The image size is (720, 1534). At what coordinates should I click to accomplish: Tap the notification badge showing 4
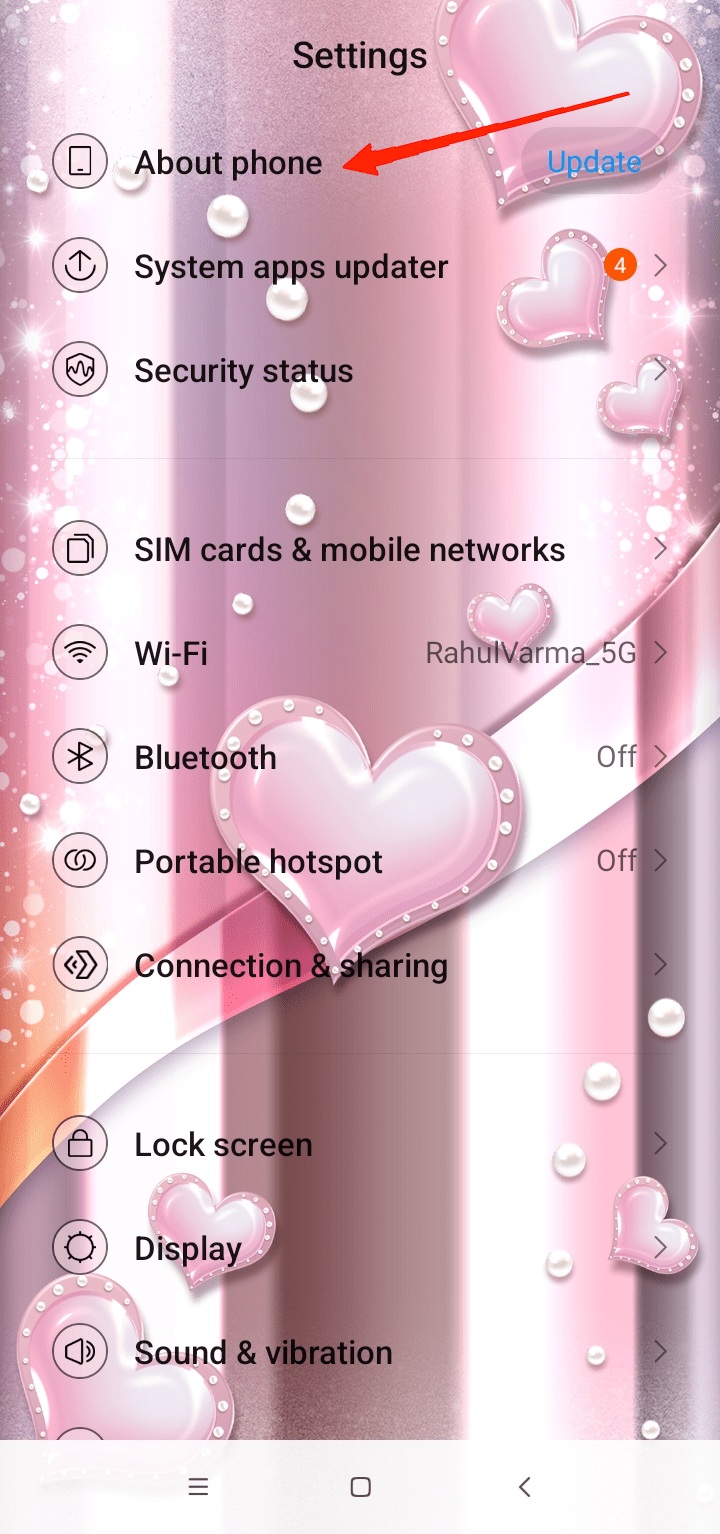(x=621, y=264)
